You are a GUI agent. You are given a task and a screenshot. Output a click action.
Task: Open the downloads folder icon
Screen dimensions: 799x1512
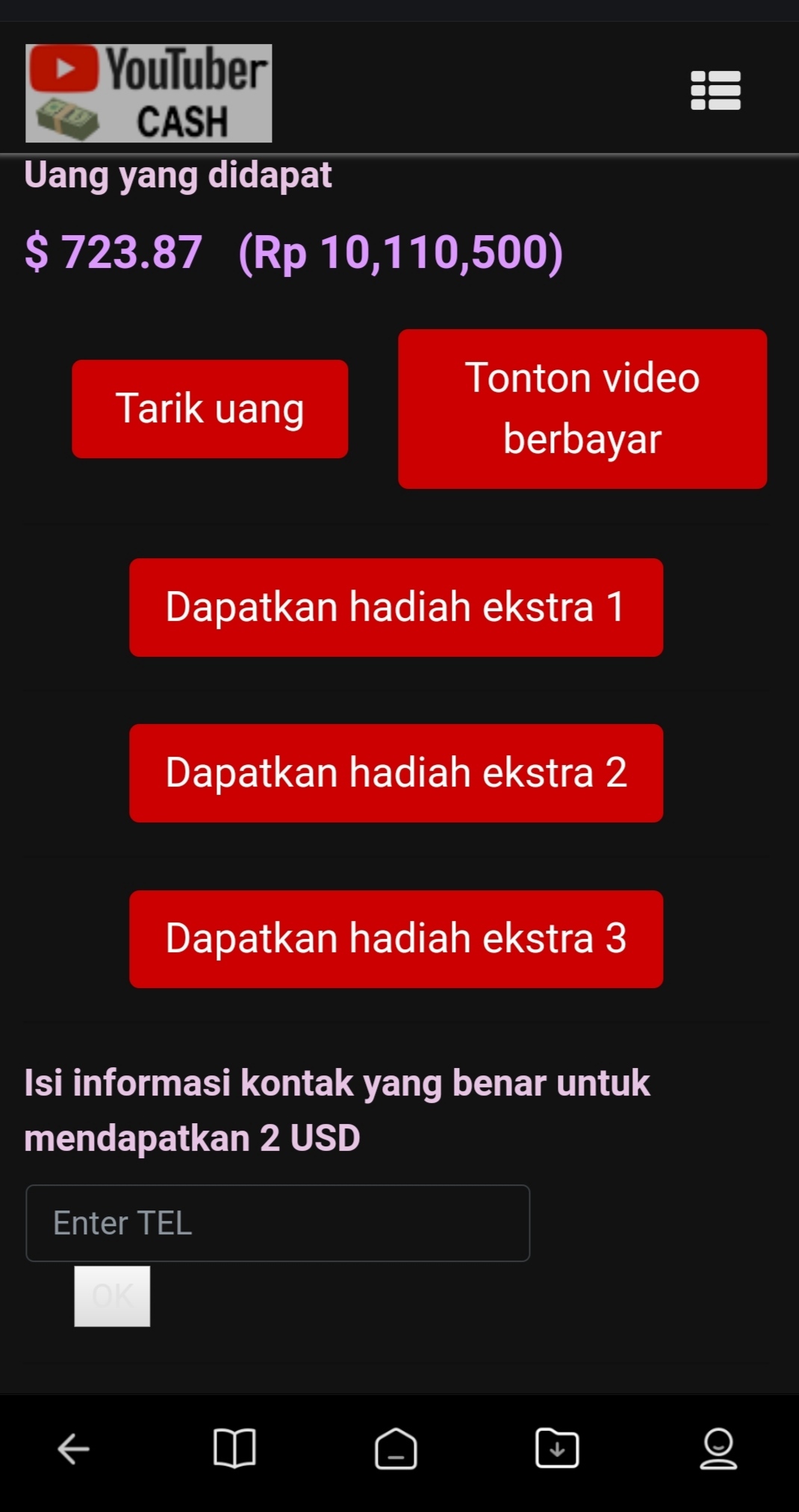[x=557, y=1449]
